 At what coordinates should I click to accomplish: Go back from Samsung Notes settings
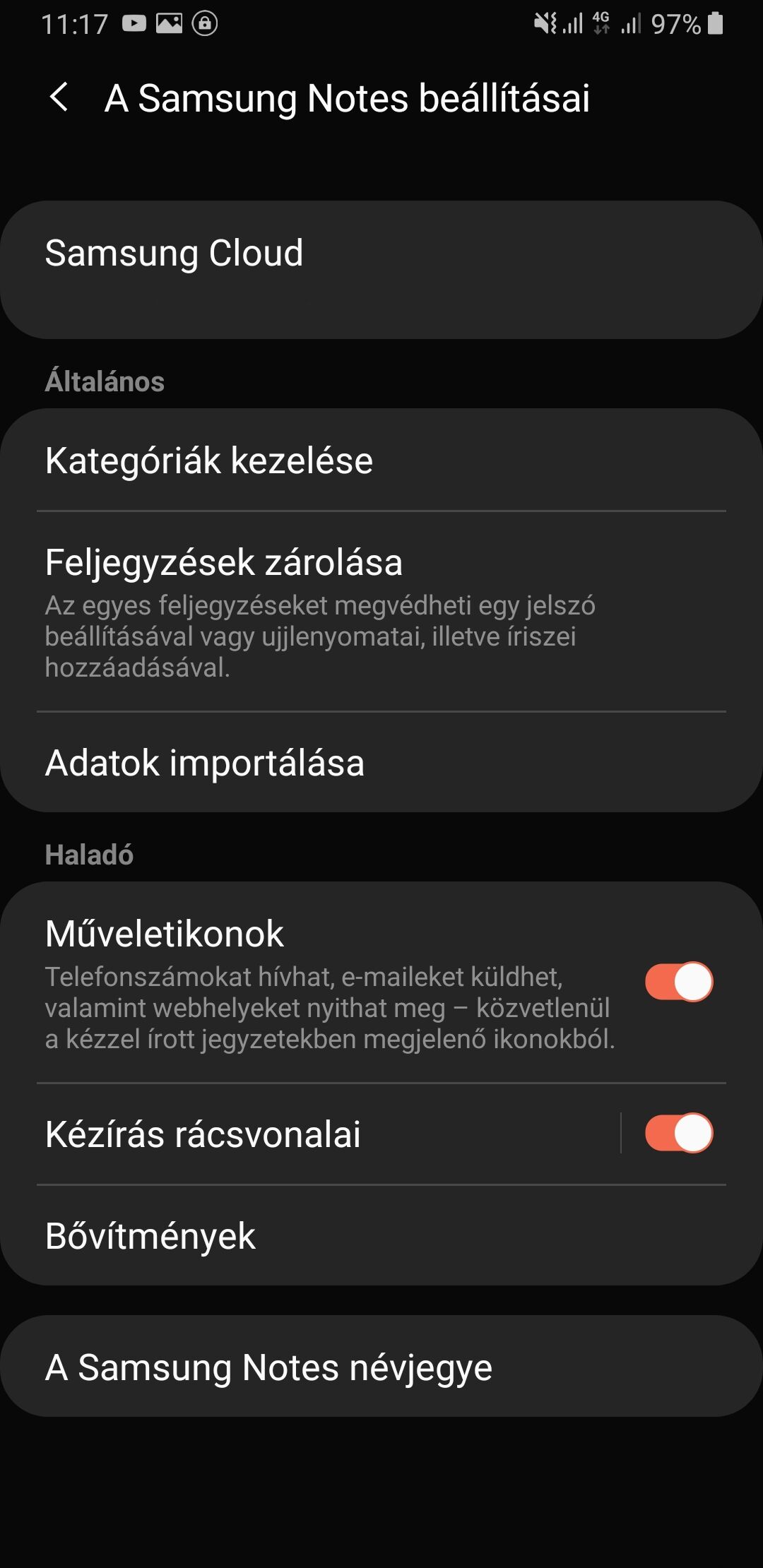(60, 97)
